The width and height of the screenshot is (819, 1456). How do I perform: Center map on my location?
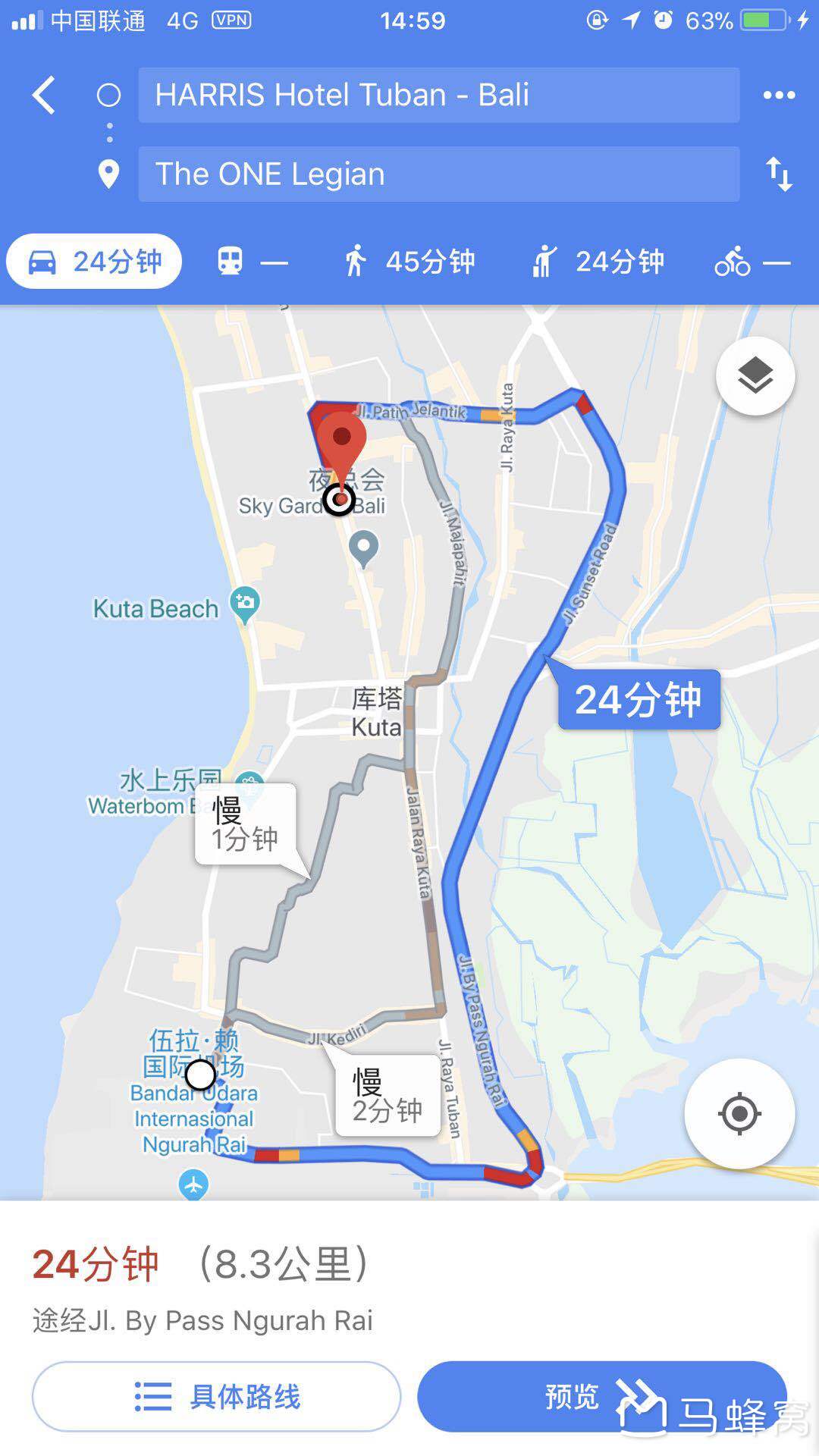pos(739,1114)
